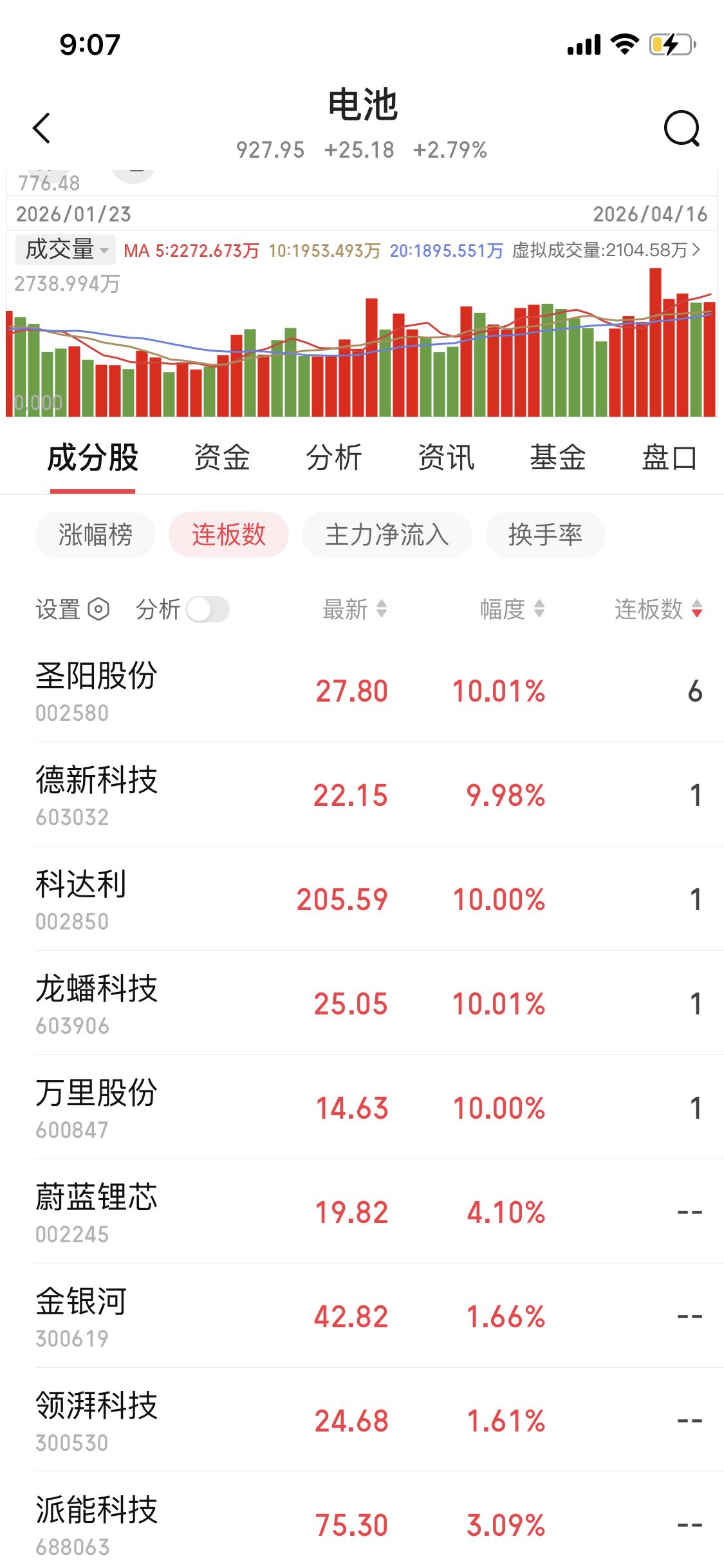Select the 主力净流入 filter

click(x=387, y=534)
